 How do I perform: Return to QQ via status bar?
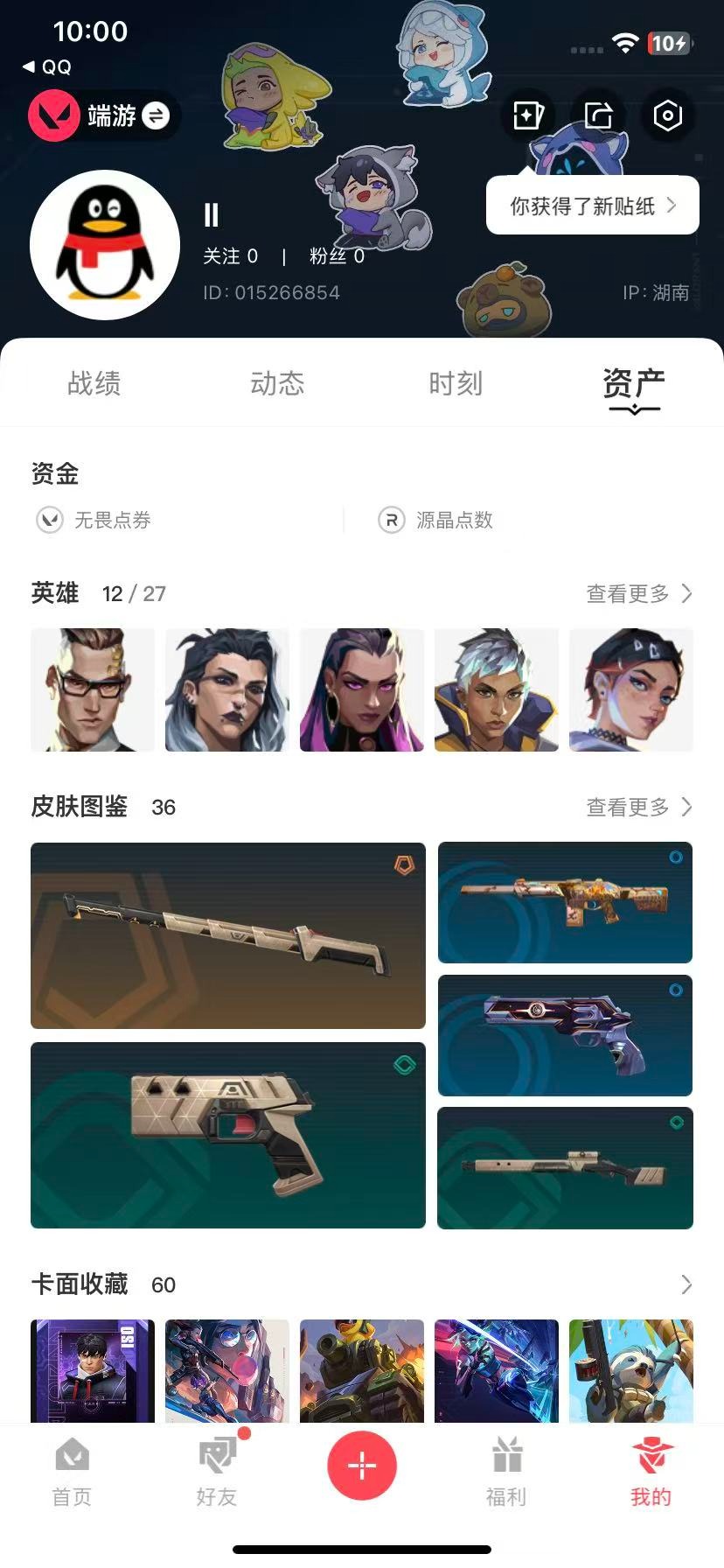click(47, 66)
